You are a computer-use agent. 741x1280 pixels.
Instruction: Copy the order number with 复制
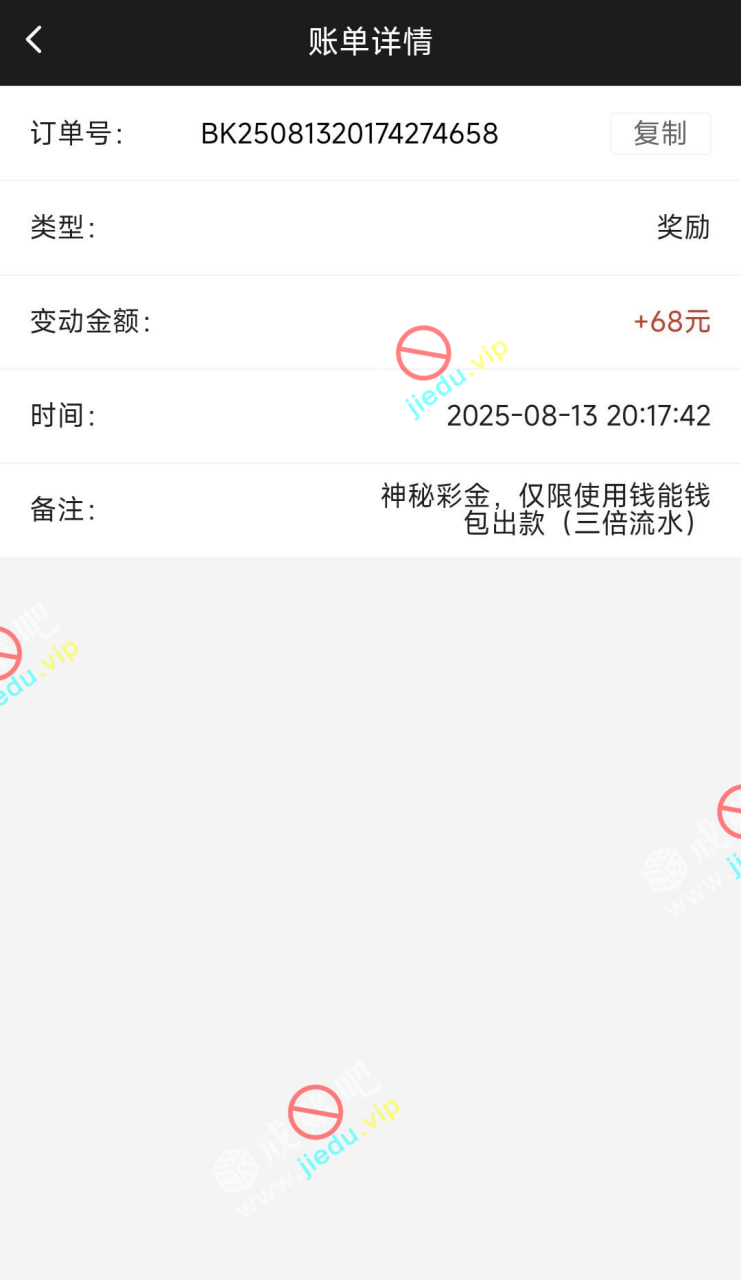tap(660, 134)
